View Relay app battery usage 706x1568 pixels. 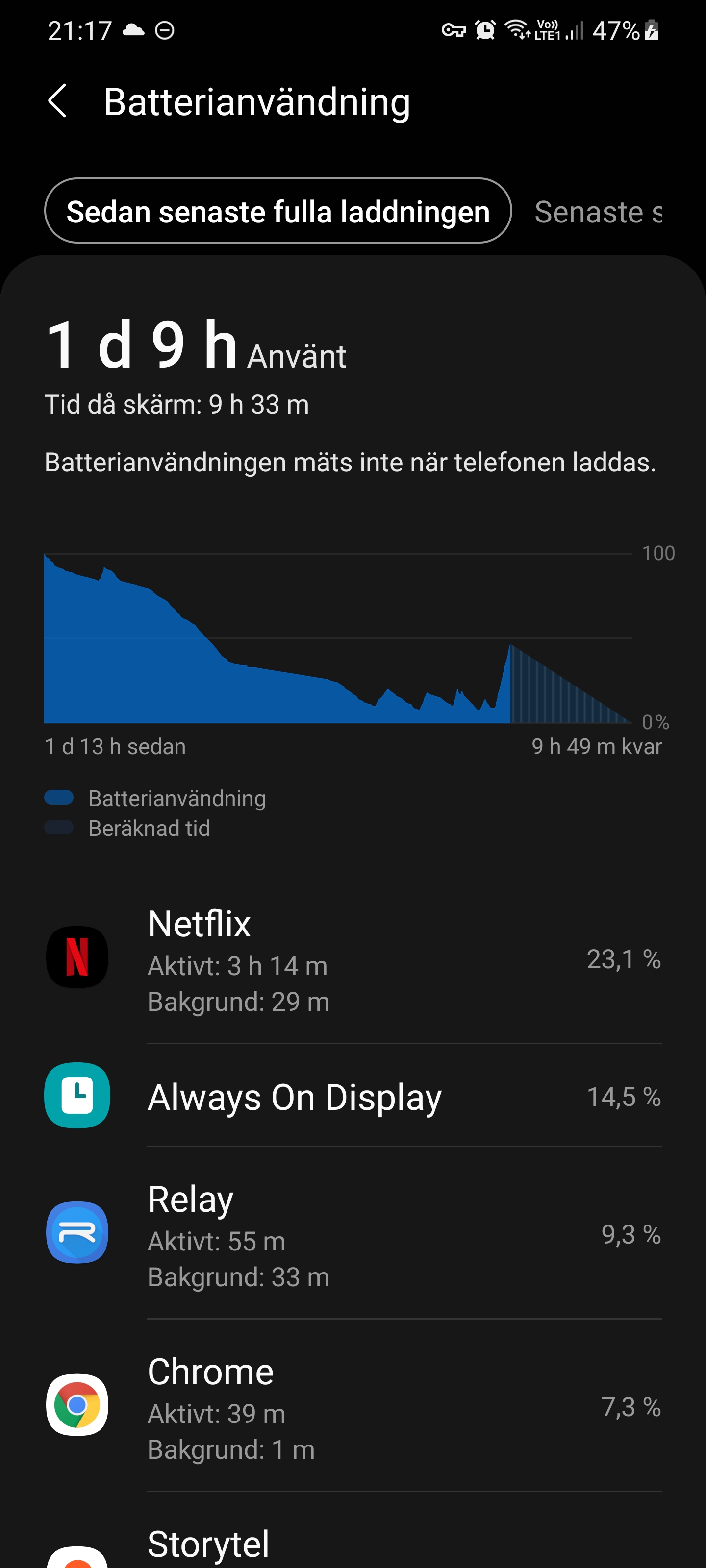[353, 1234]
